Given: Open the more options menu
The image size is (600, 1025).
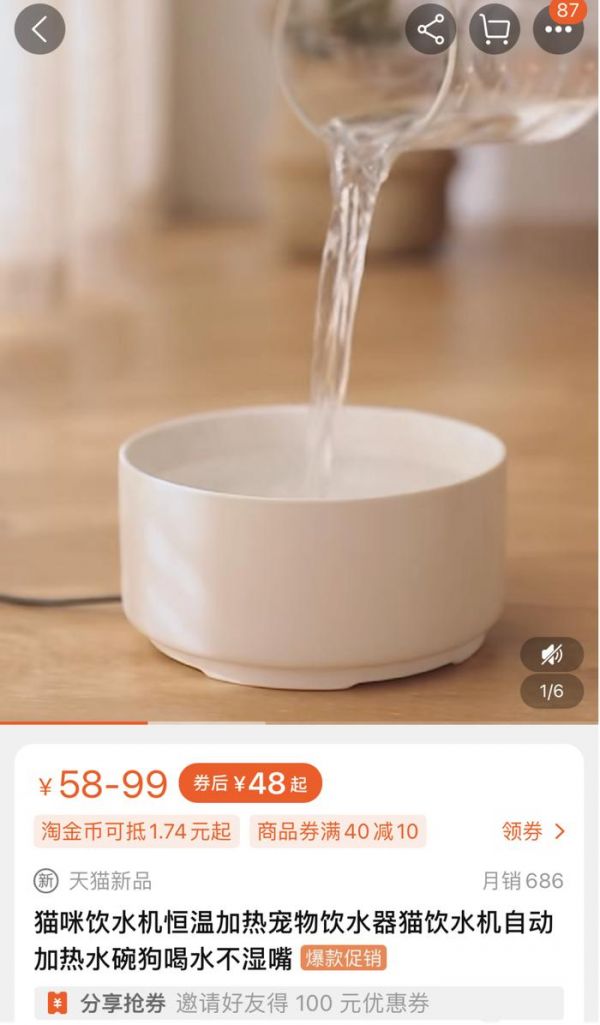Looking at the screenshot, I should pyautogui.click(x=558, y=30).
